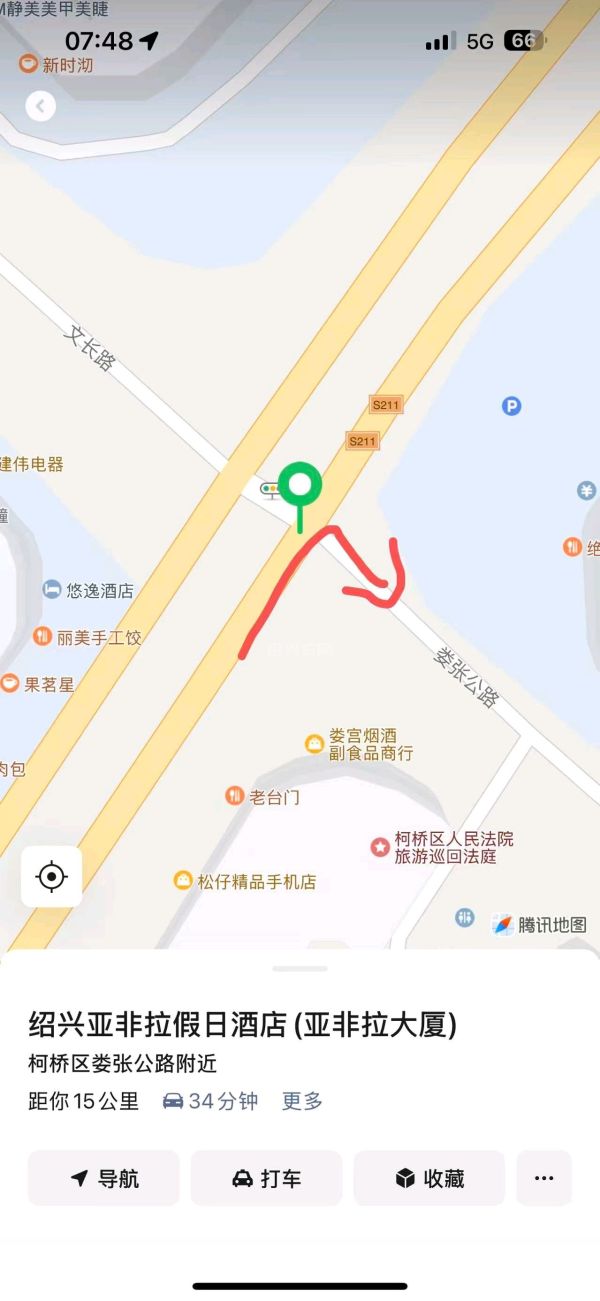
Task: Select the 悠逸酒店 hotel marker
Action: [x=52, y=590]
